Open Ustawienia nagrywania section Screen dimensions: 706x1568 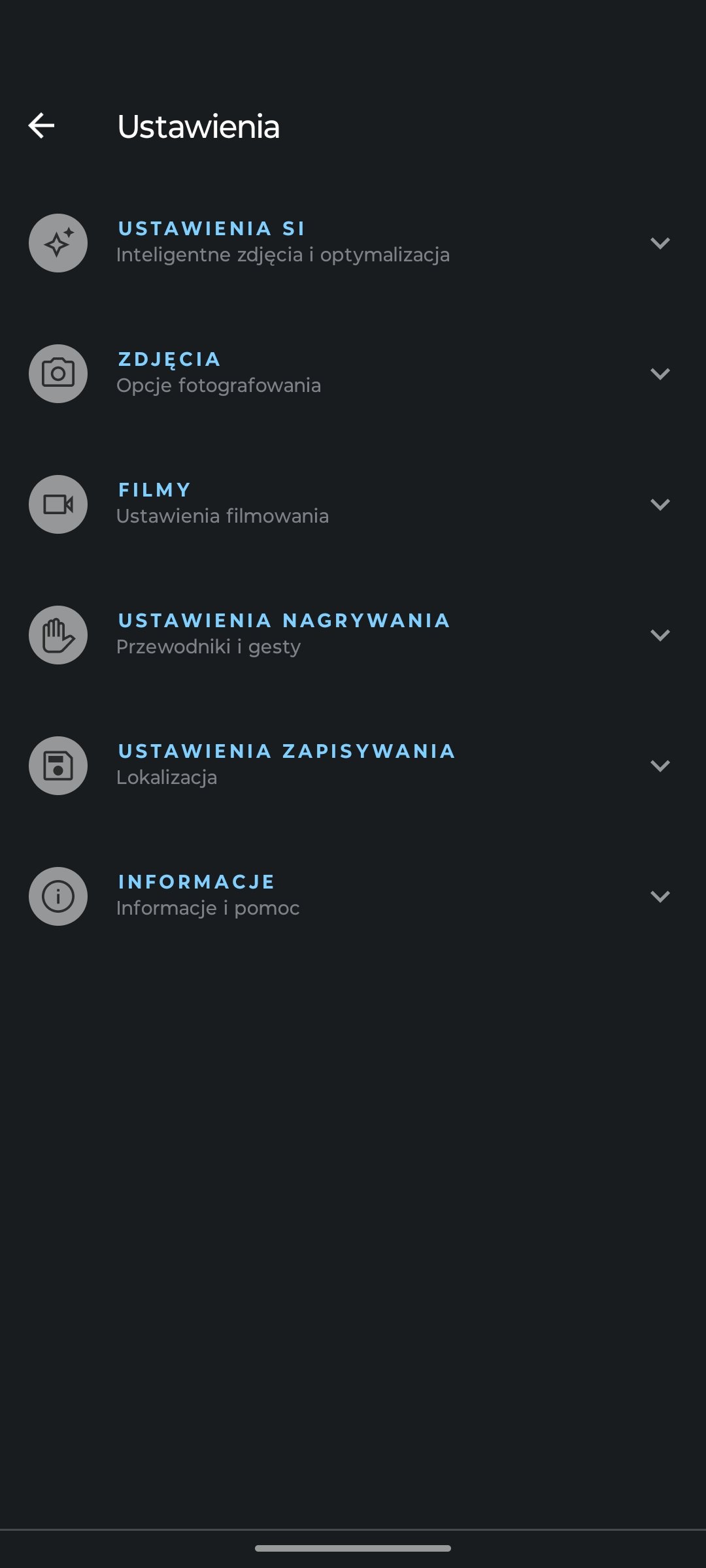coord(353,634)
